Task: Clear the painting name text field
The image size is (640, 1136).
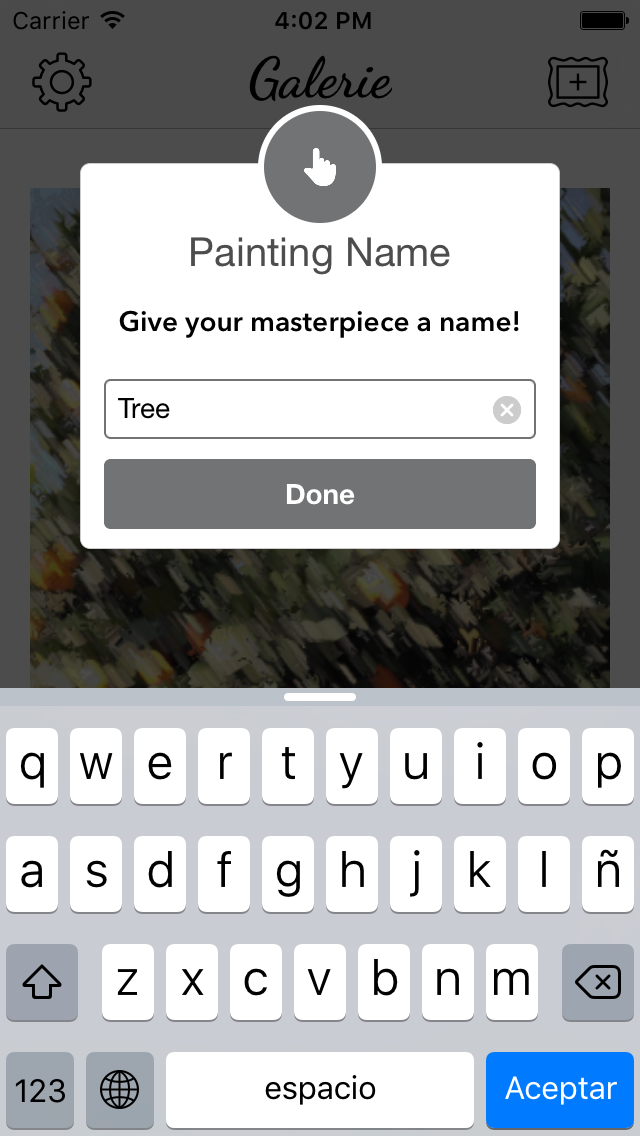Action: (507, 410)
